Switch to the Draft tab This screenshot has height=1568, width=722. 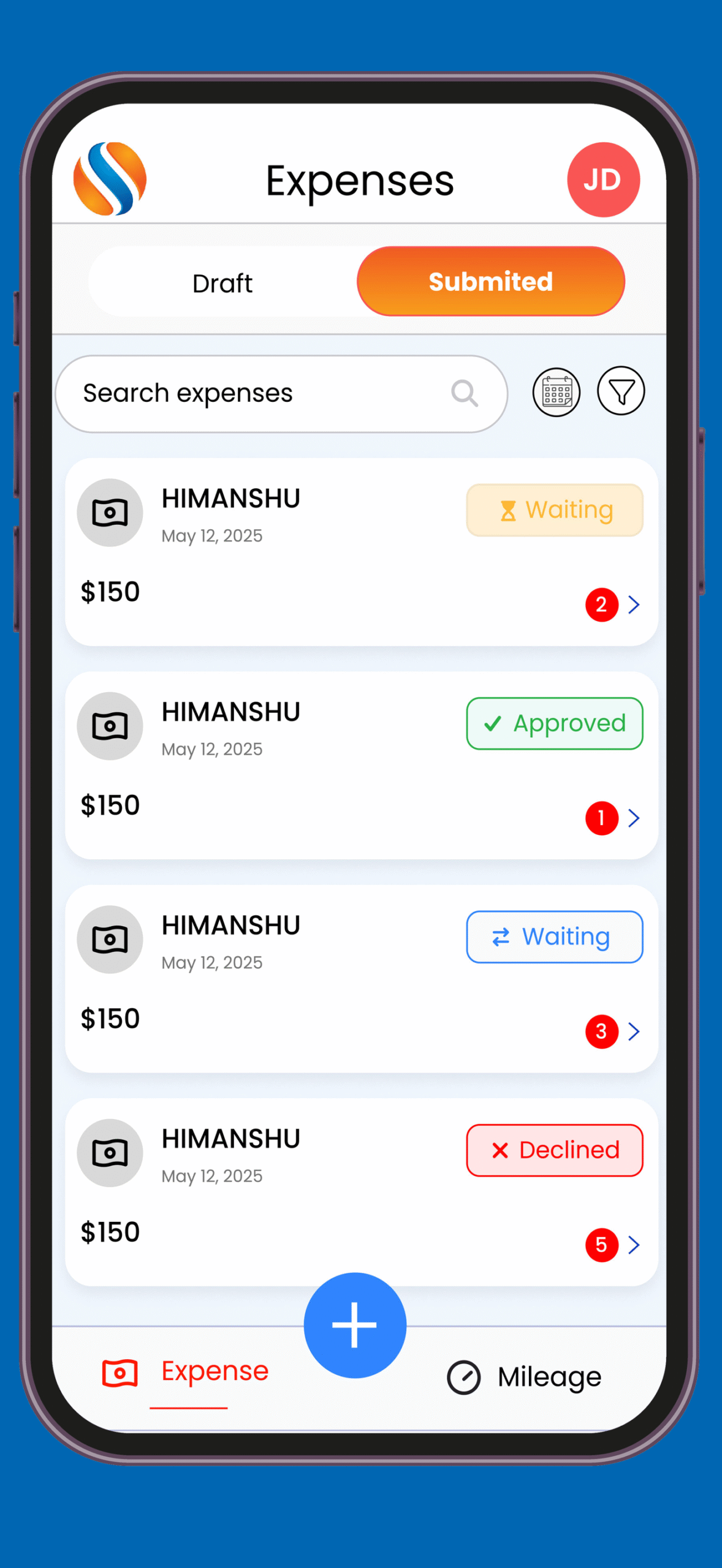[x=222, y=283]
